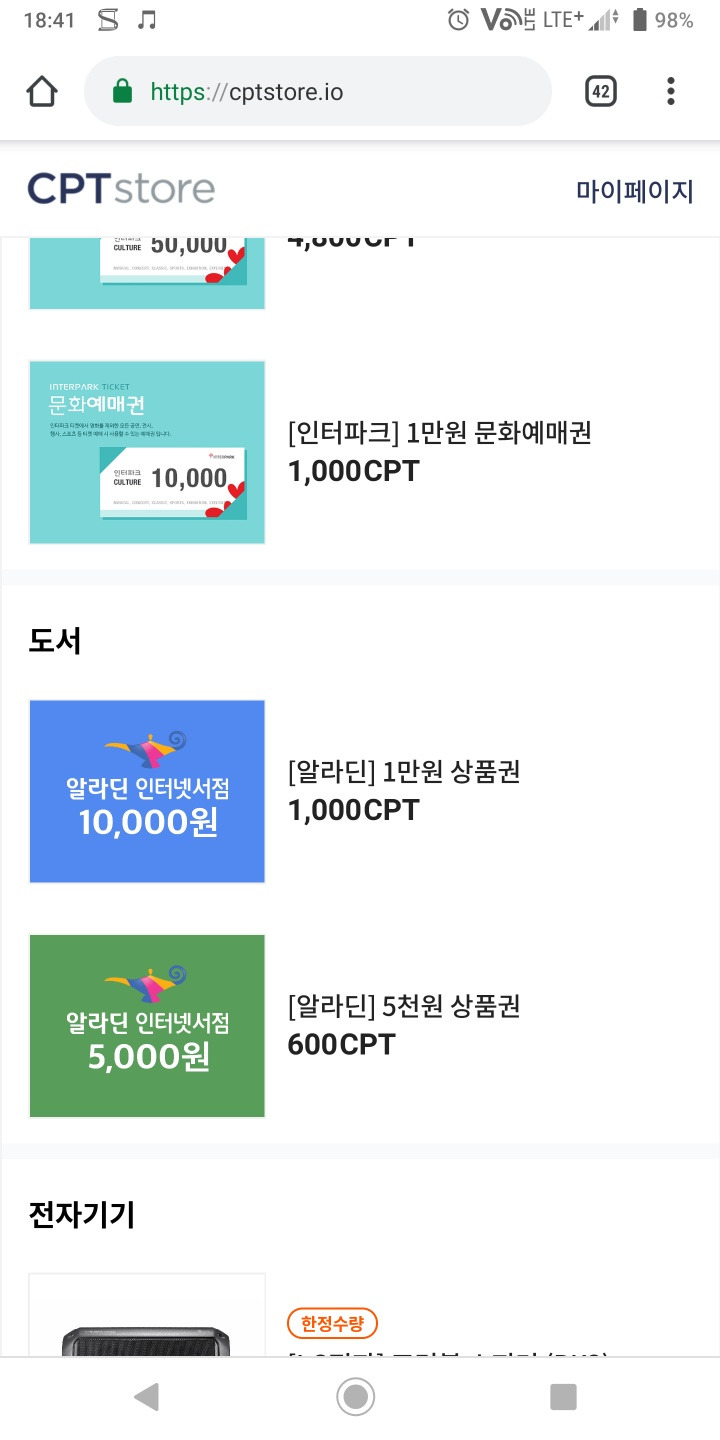Tap the Android back navigation arrow
This screenshot has height=1440, width=720.
[146, 1397]
